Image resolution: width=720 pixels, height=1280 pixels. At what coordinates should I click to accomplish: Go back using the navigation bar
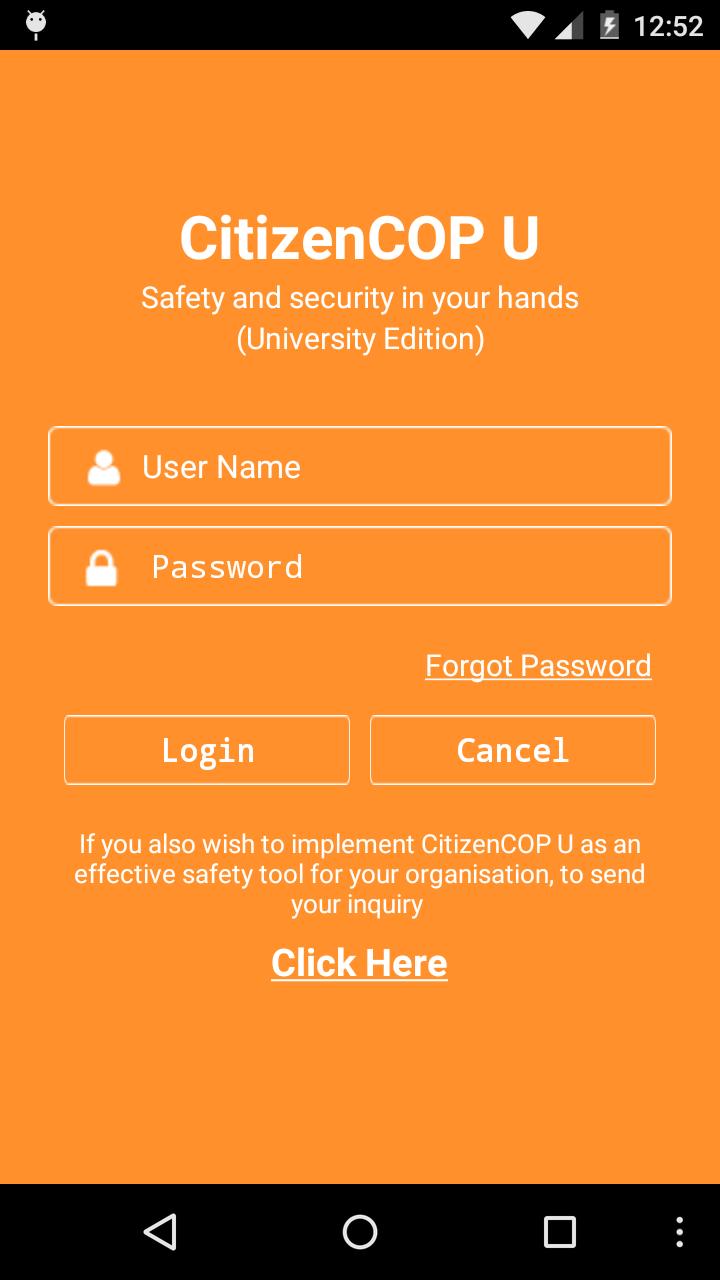160,1232
